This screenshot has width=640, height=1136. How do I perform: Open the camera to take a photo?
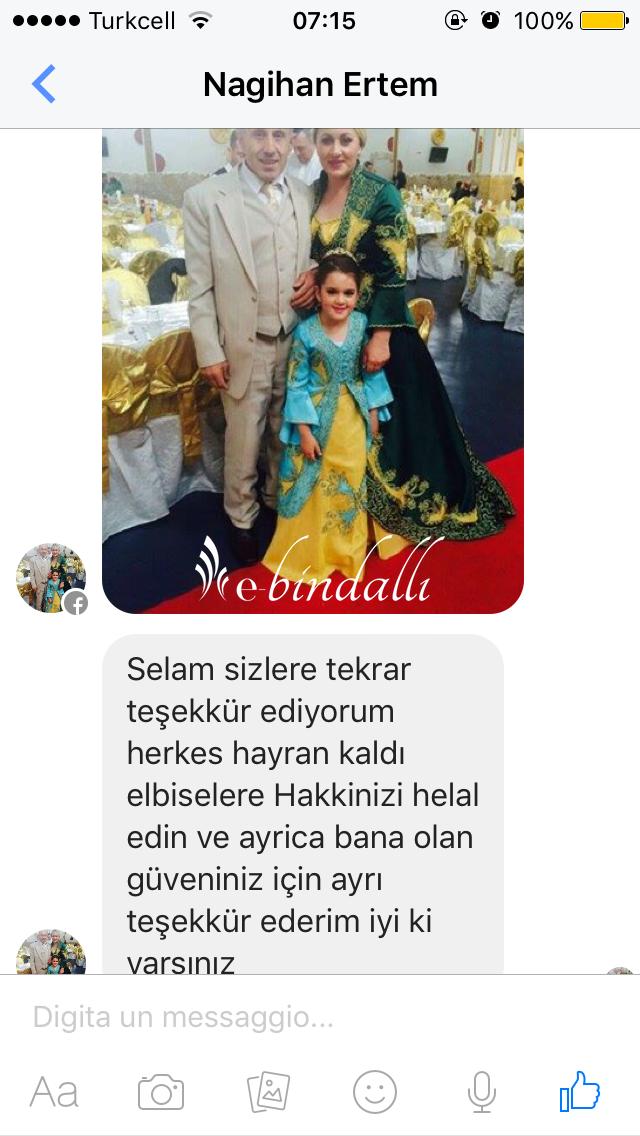[x=161, y=1092]
